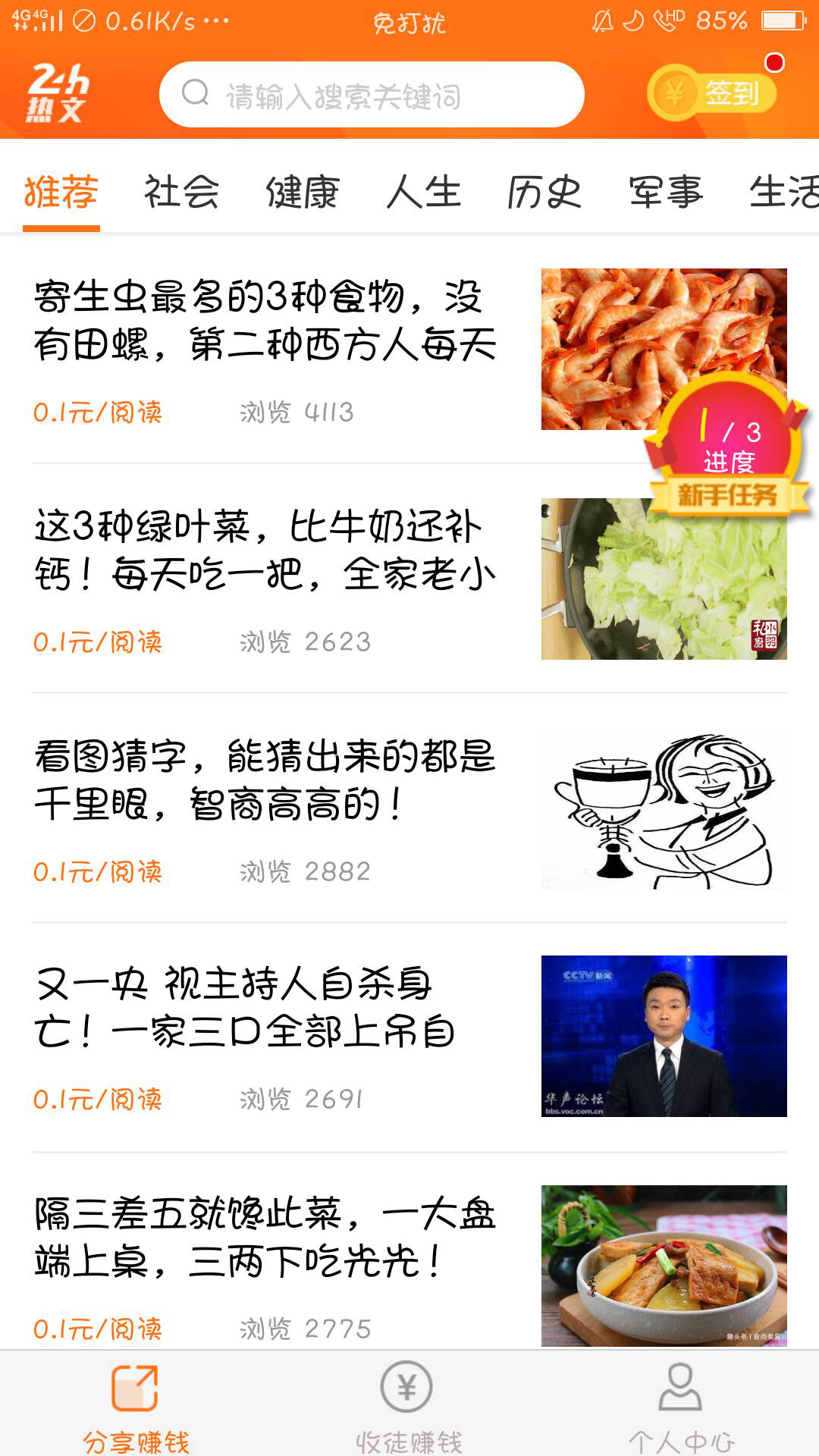The image size is (819, 1456).
Task: Tap the gold coin beside 签到
Action: click(x=676, y=93)
